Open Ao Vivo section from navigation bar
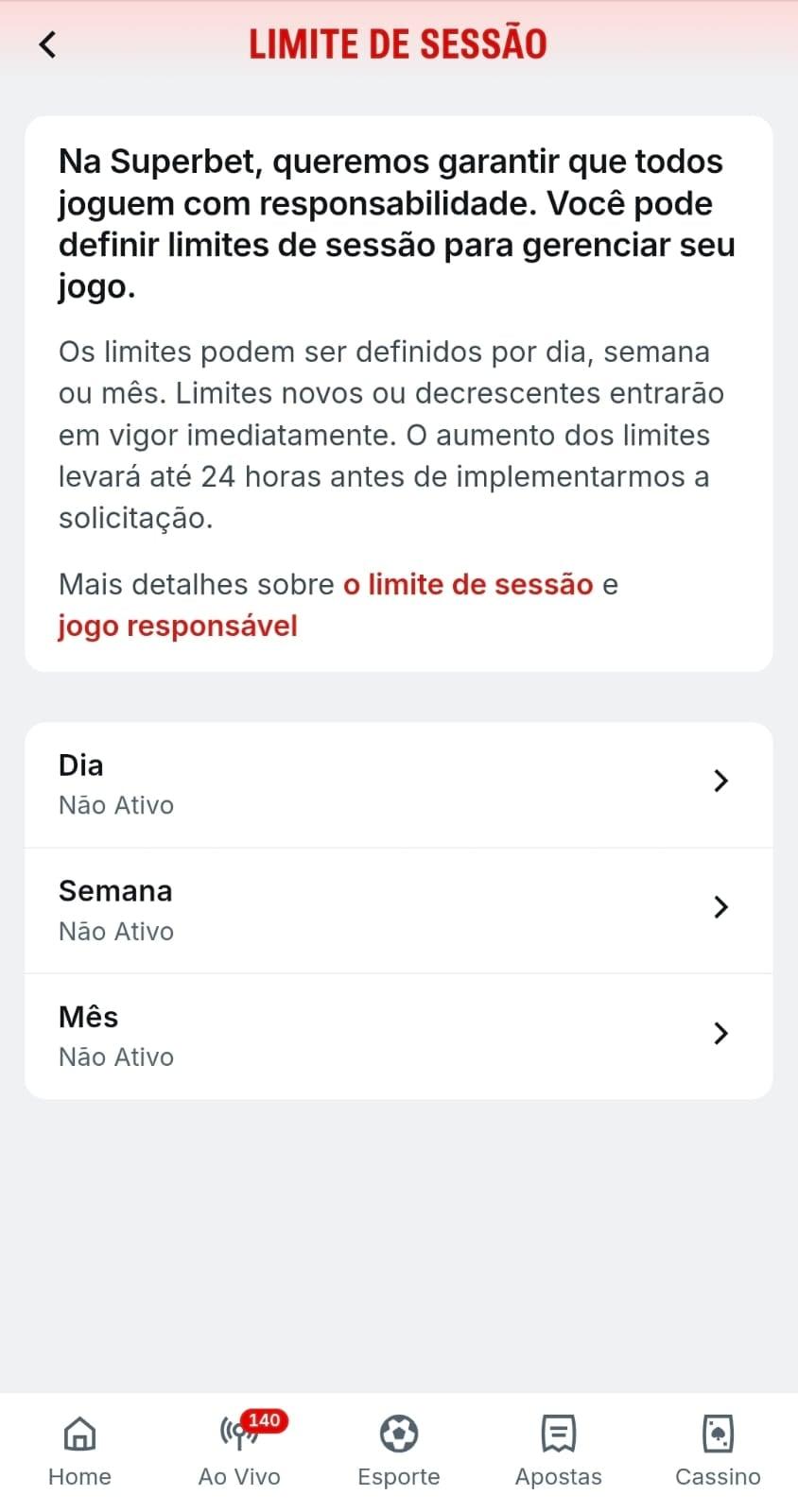798x1512 pixels. [238, 1451]
